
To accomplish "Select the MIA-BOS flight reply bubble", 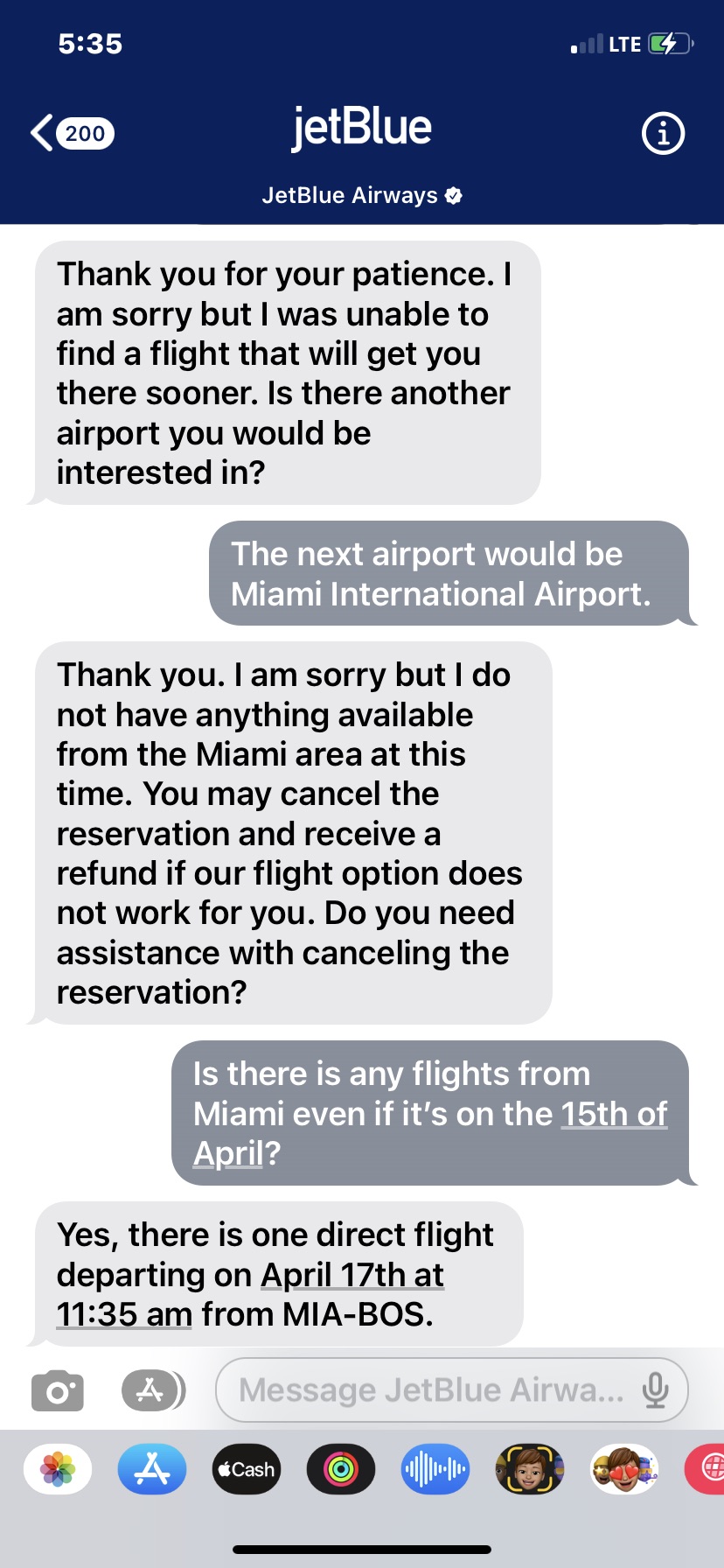I will click(x=278, y=1273).
